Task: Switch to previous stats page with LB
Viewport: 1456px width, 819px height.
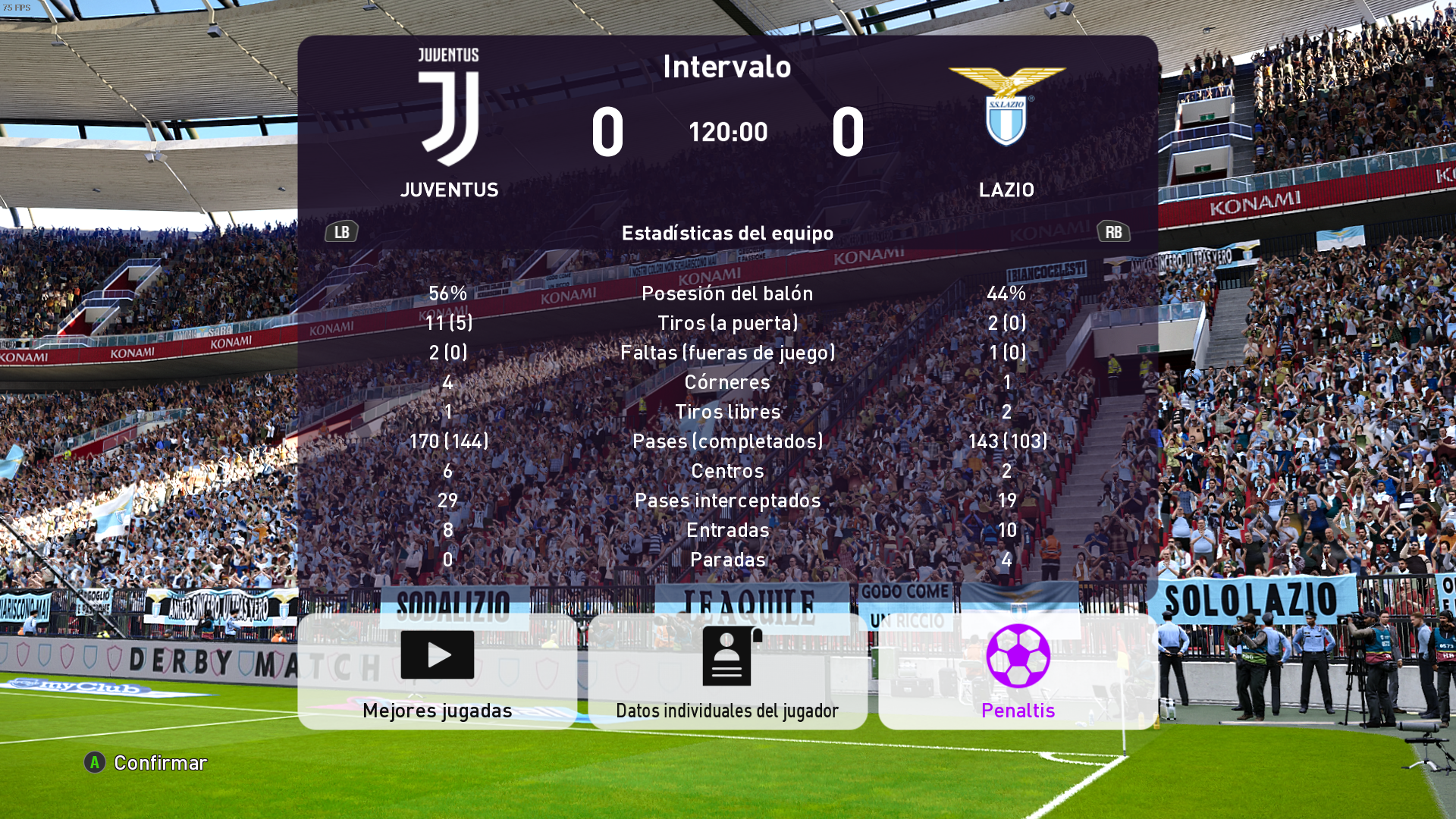Action: point(341,232)
